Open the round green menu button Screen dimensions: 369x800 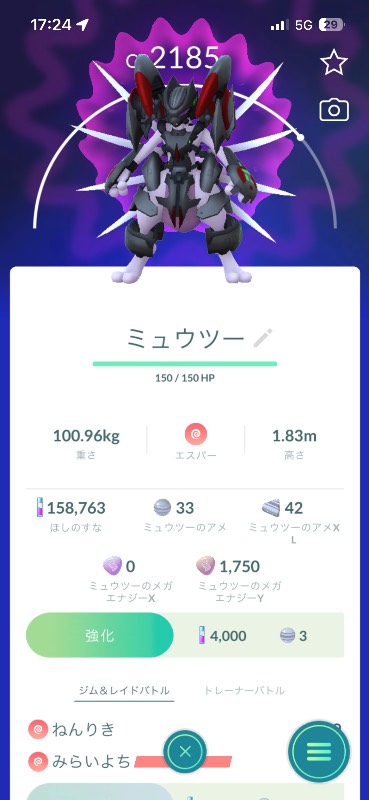319,752
